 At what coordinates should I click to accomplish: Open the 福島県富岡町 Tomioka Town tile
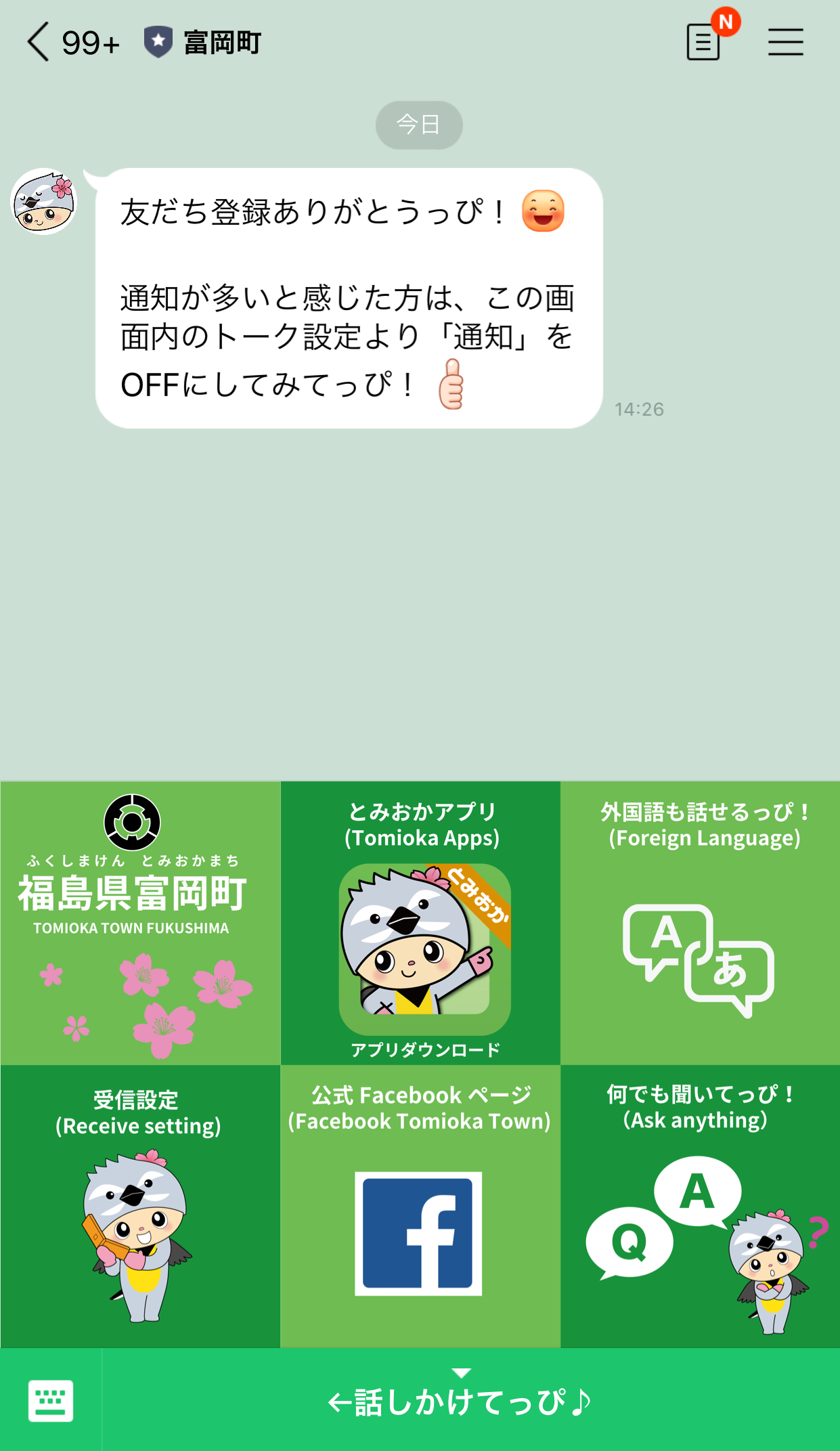[x=140, y=922]
